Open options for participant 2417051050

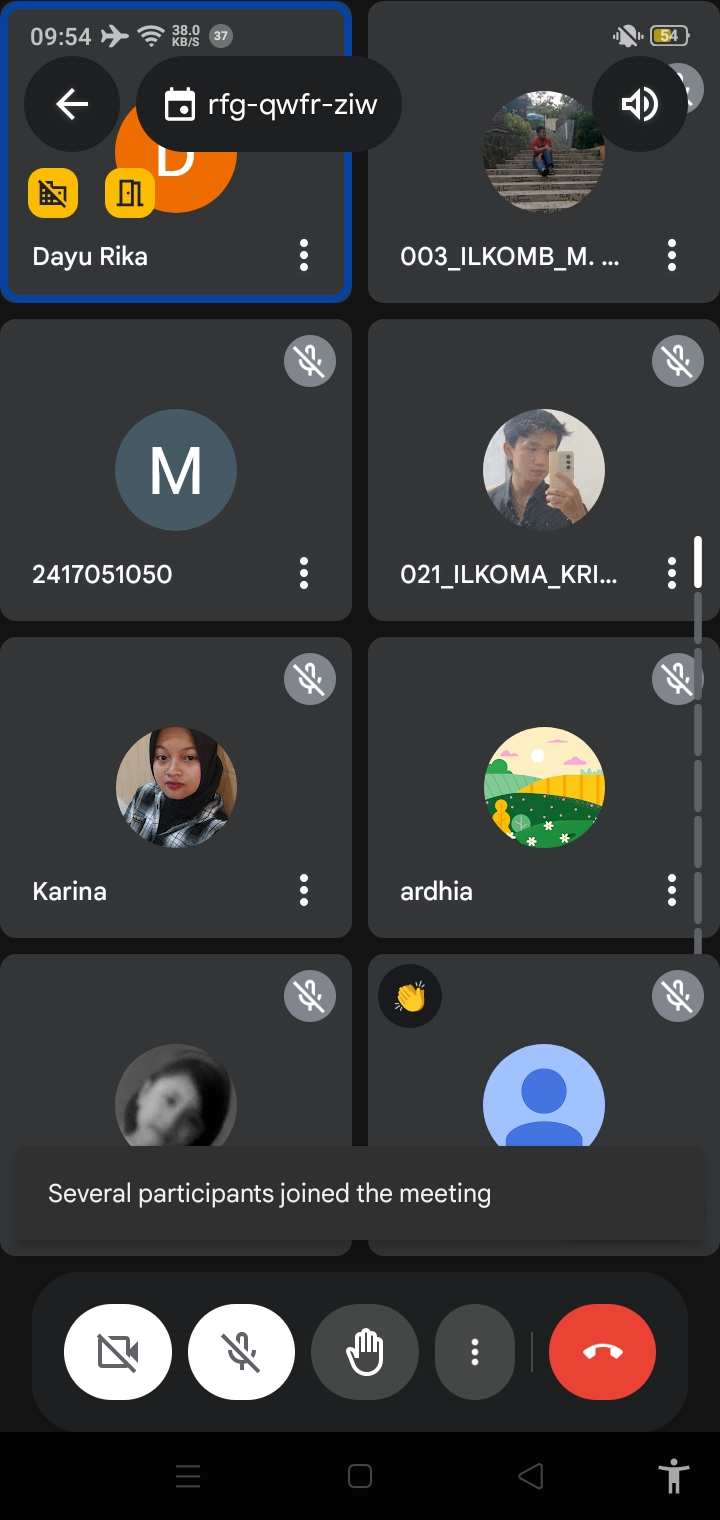(304, 574)
